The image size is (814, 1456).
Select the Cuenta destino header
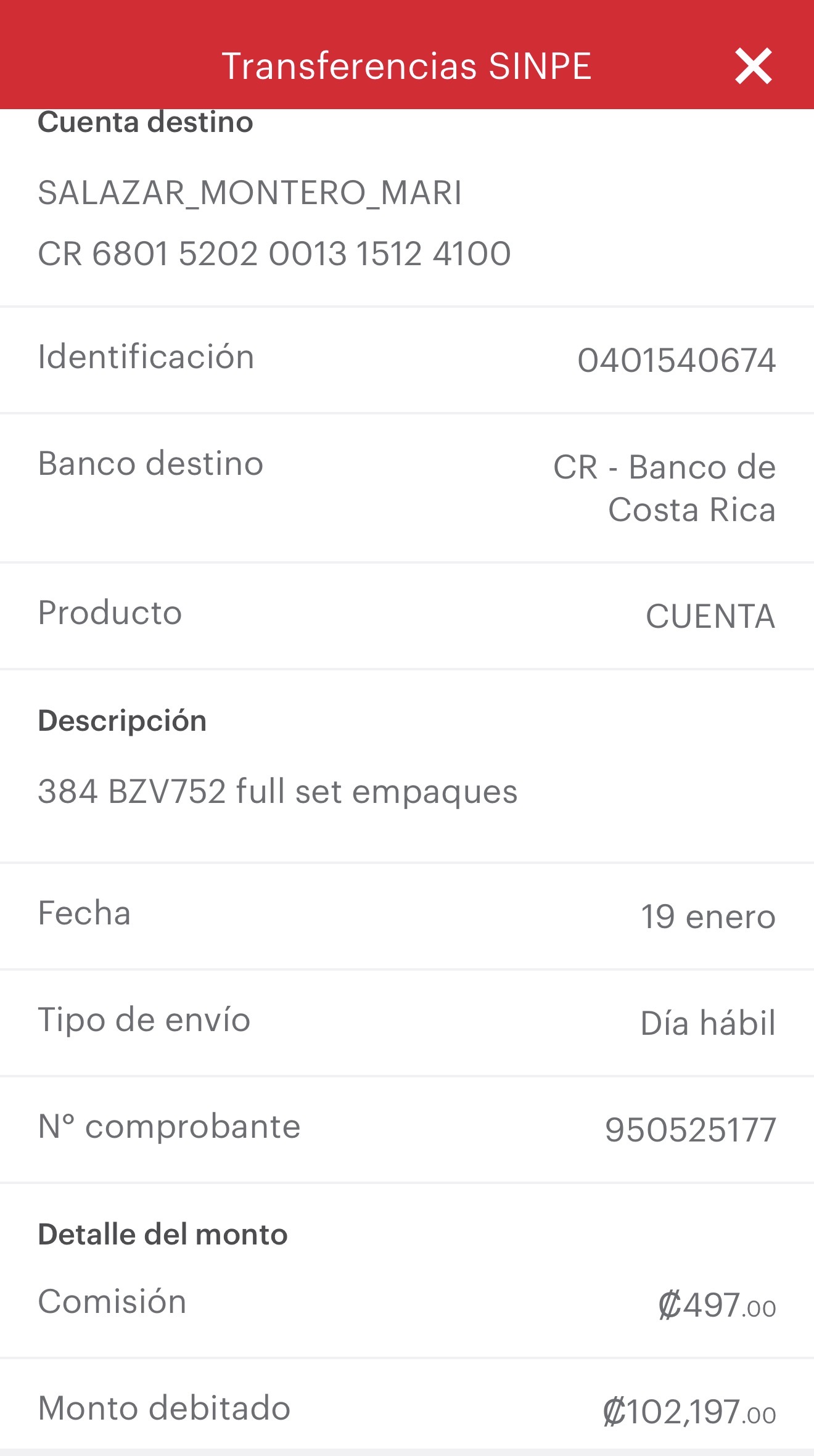(x=145, y=121)
